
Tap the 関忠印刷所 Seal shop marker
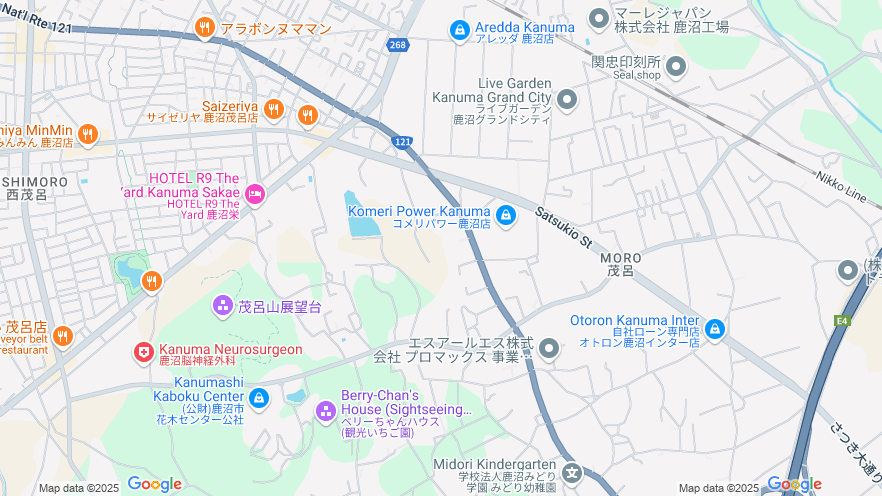676,67
